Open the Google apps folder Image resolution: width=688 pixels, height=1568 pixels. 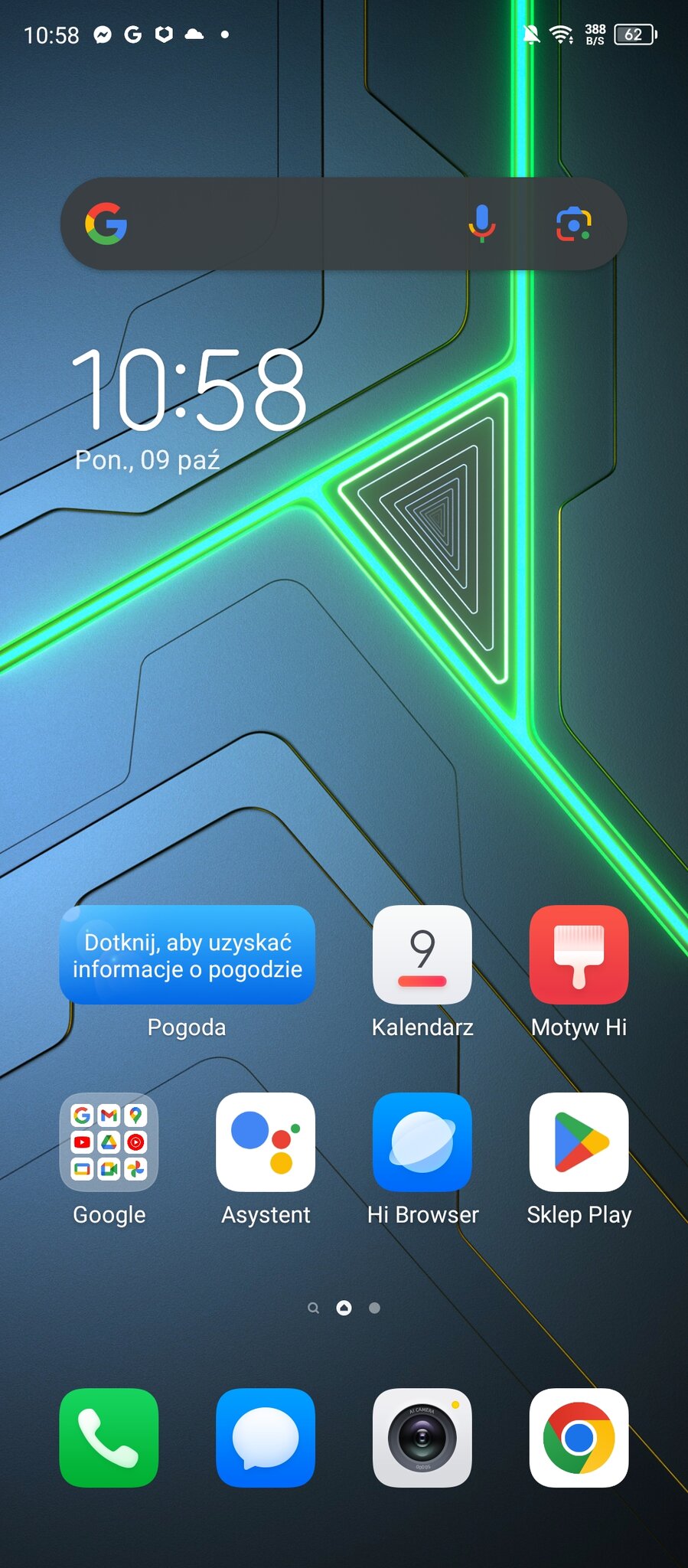tap(109, 1142)
